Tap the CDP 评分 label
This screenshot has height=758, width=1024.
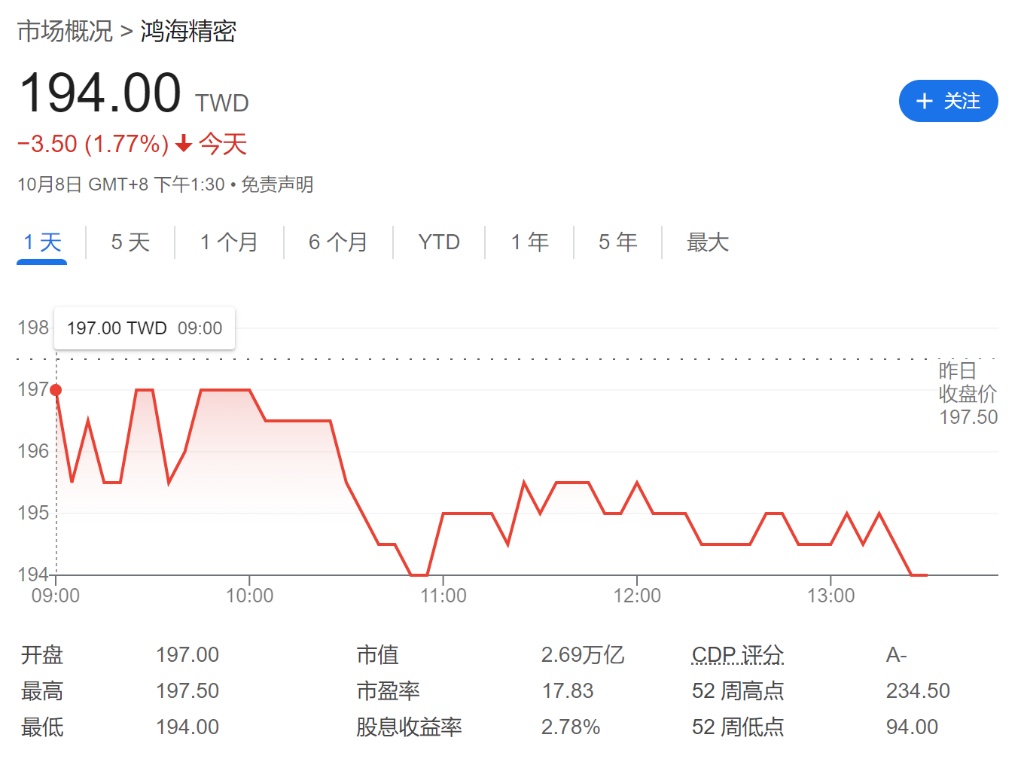click(x=738, y=655)
